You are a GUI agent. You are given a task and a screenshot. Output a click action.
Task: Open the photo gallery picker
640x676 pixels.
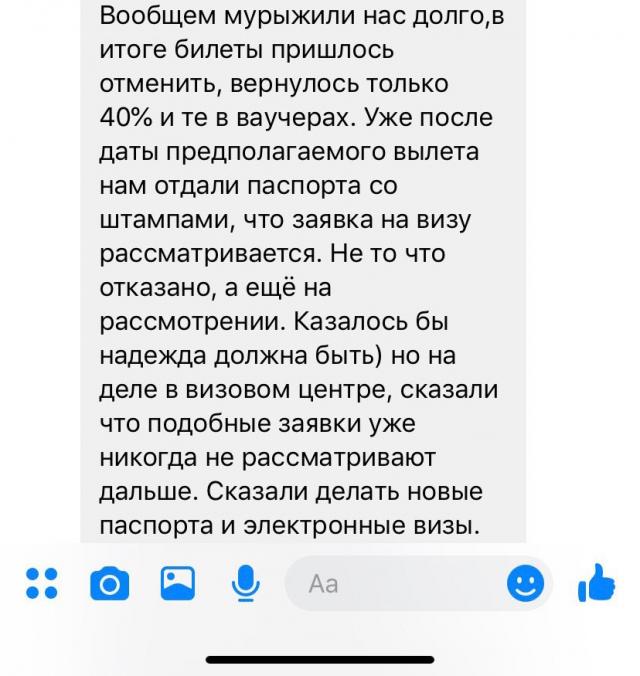pyautogui.click(x=177, y=583)
